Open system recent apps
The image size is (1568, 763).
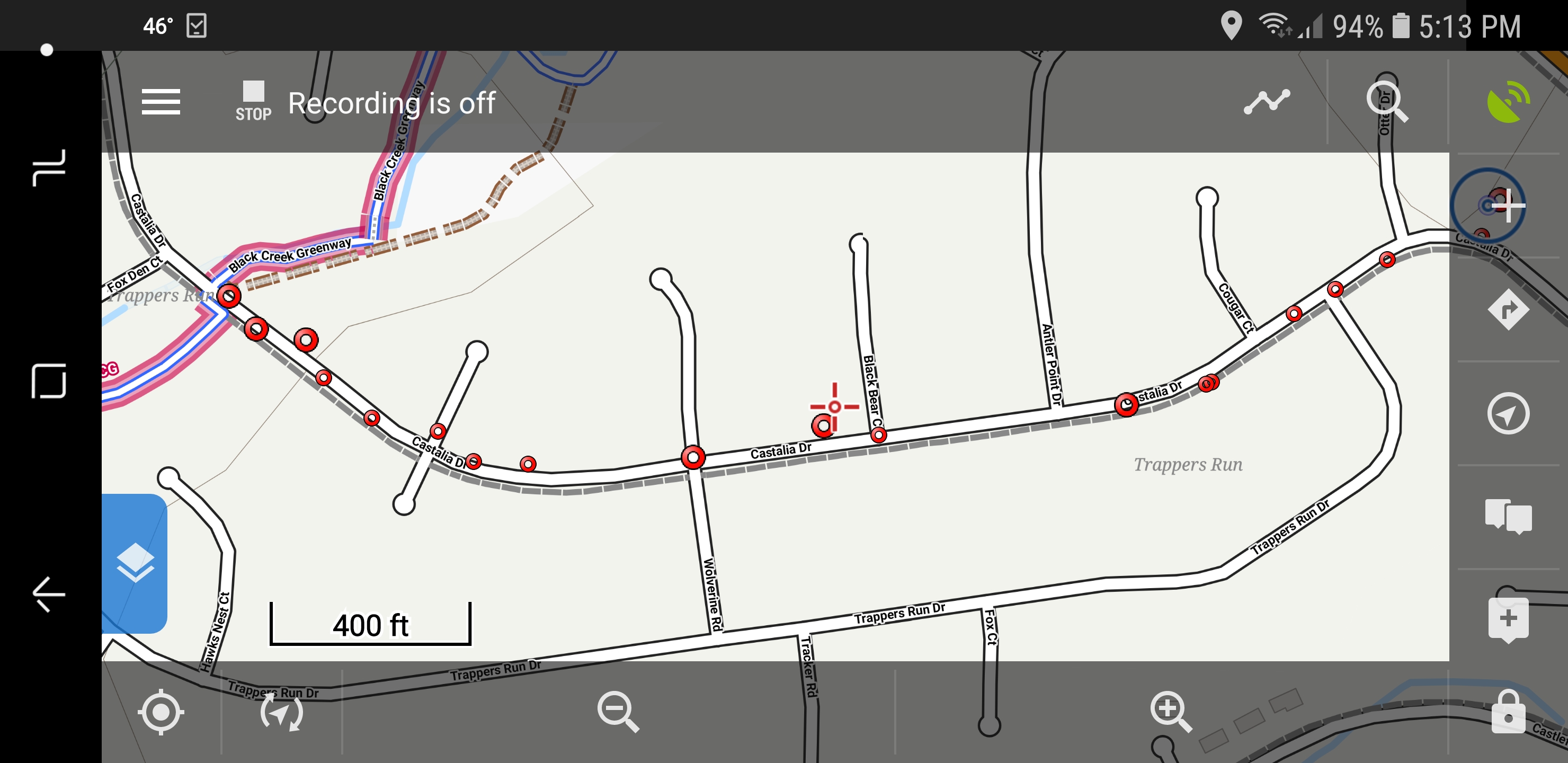point(49,167)
